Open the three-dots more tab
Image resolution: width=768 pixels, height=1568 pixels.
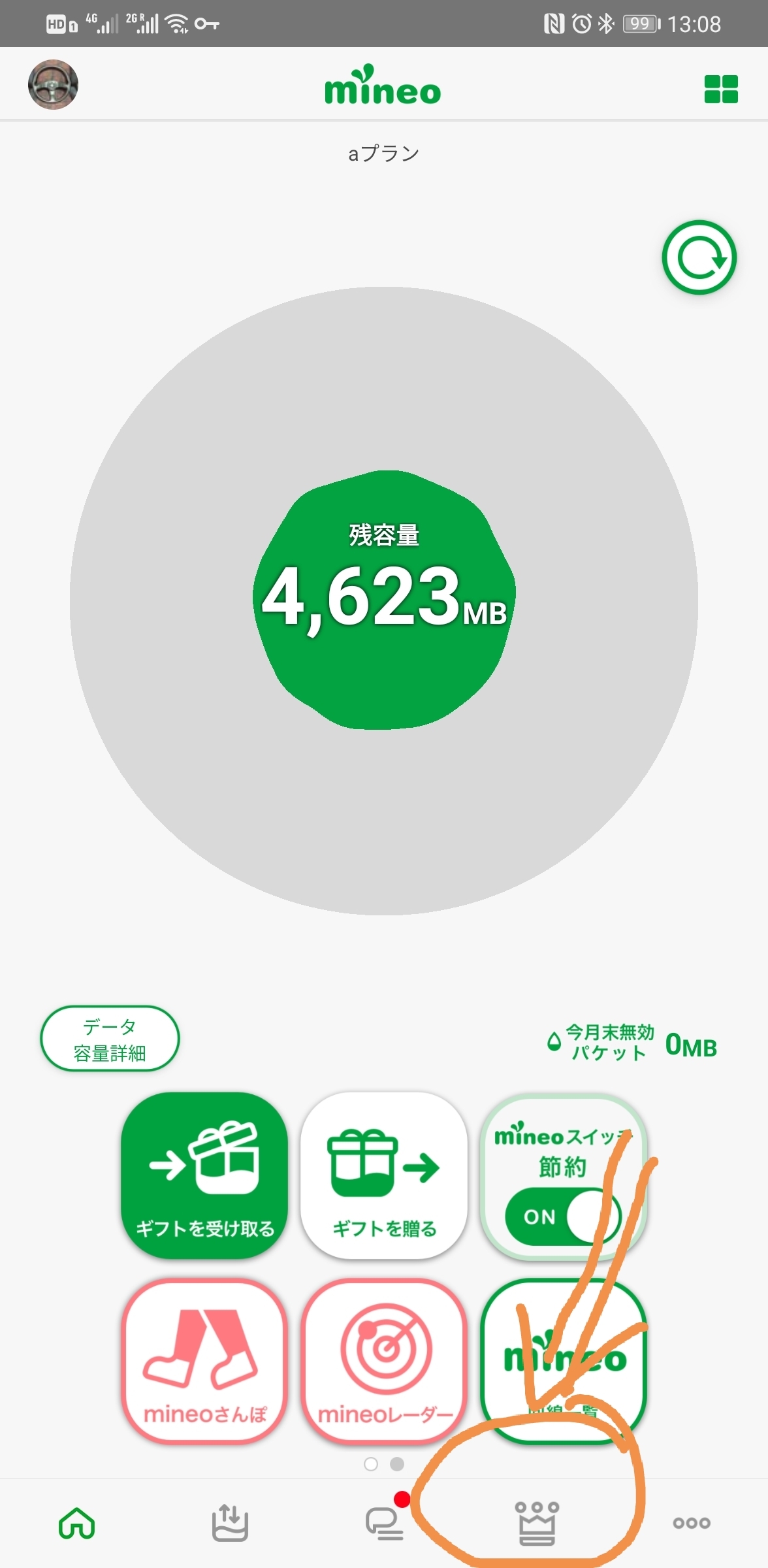691,1524
